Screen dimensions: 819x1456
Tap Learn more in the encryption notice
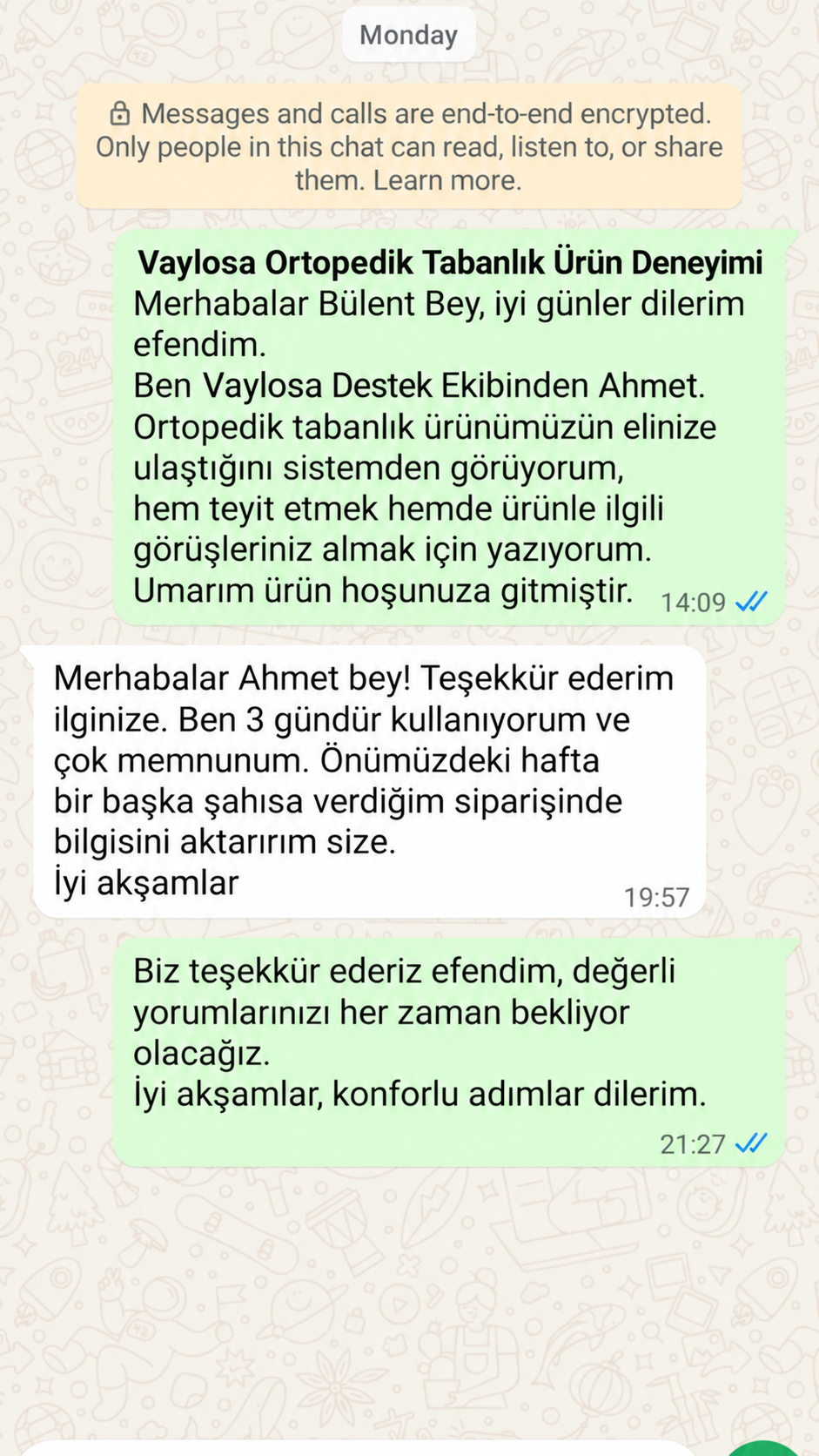click(x=447, y=180)
